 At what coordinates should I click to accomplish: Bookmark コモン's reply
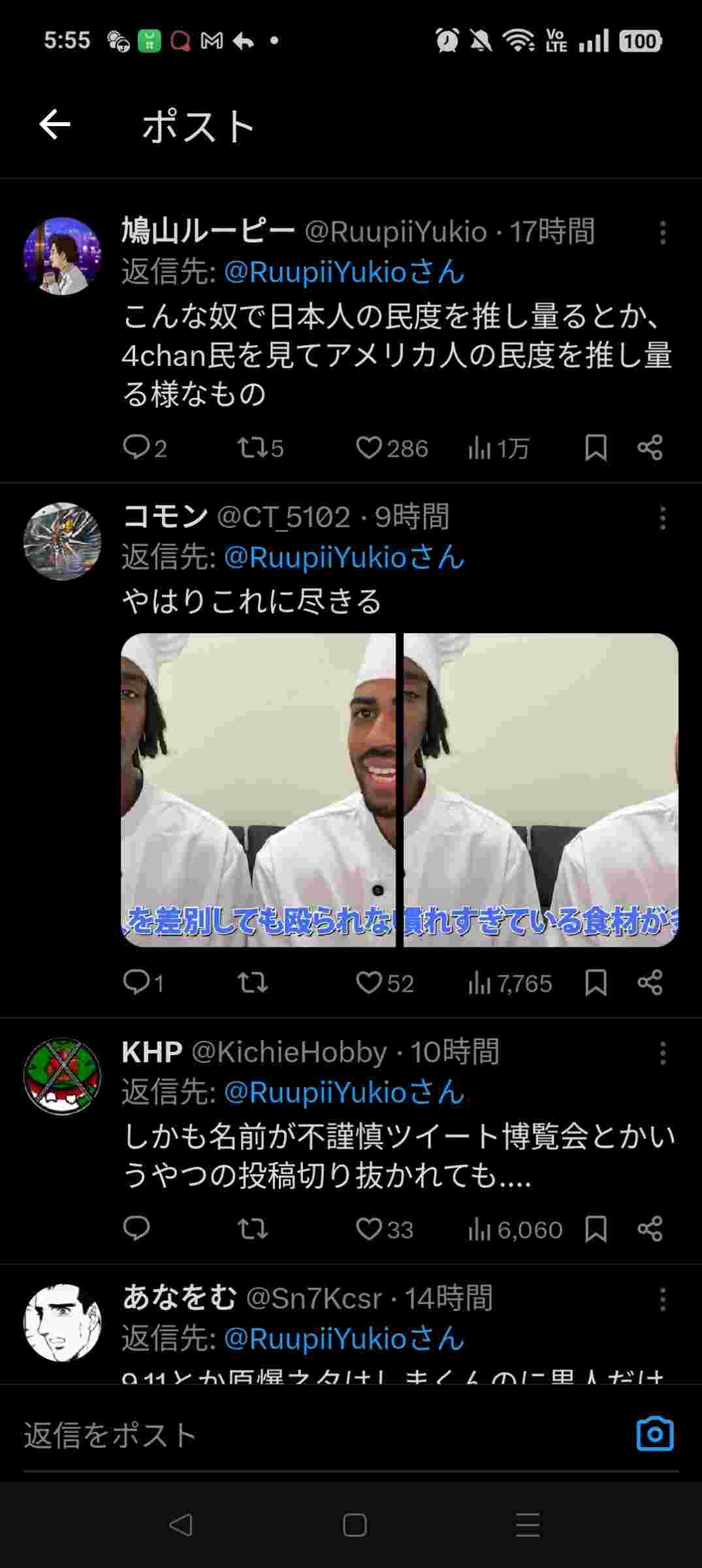click(596, 983)
